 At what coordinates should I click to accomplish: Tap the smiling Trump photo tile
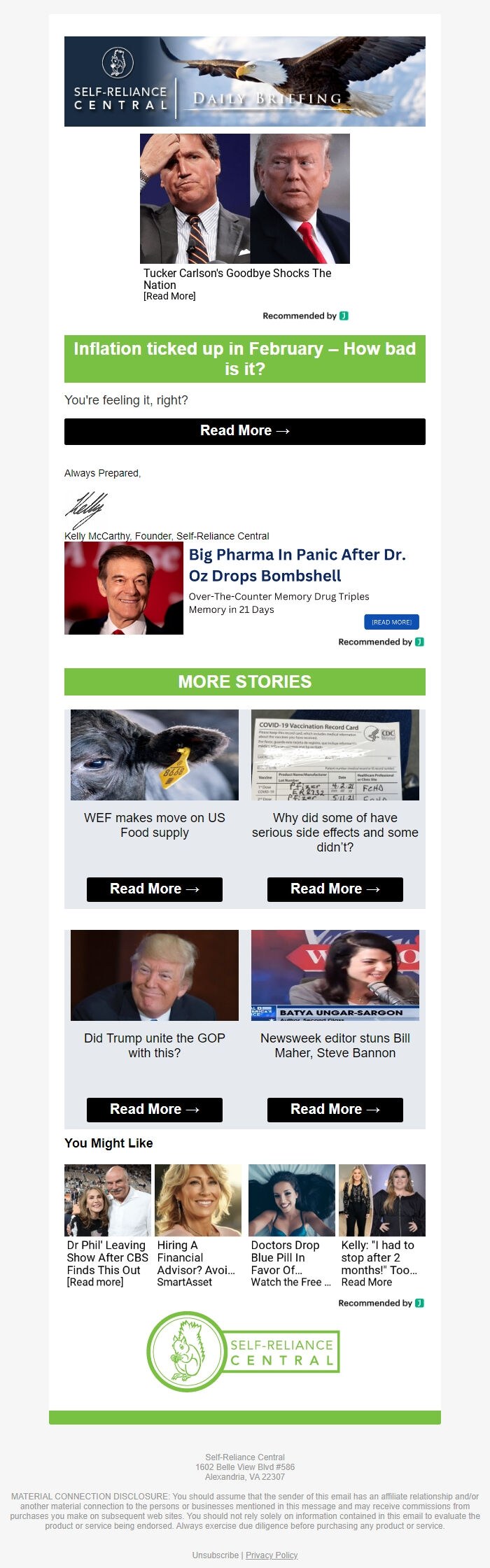154,975
